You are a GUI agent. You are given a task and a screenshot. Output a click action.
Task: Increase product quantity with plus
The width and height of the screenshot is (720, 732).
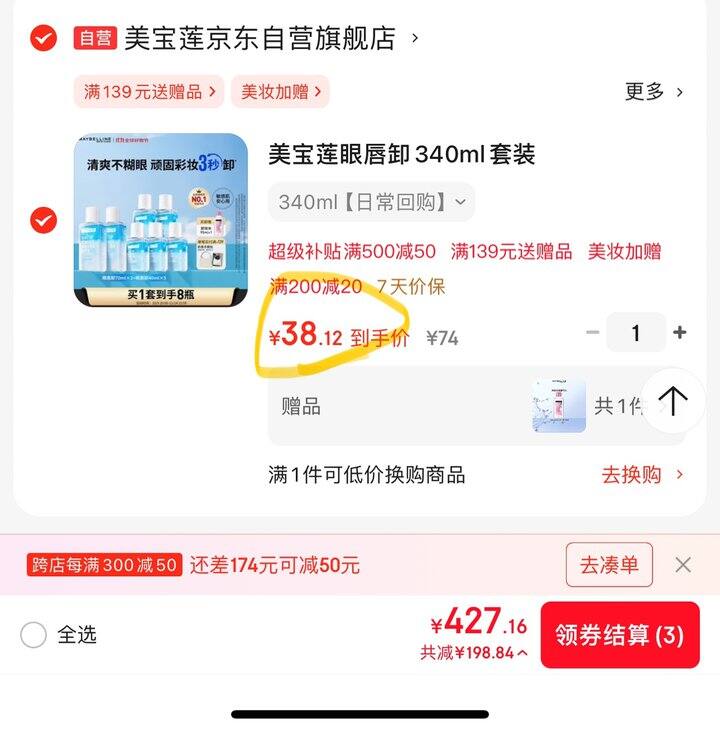coord(680,333)
